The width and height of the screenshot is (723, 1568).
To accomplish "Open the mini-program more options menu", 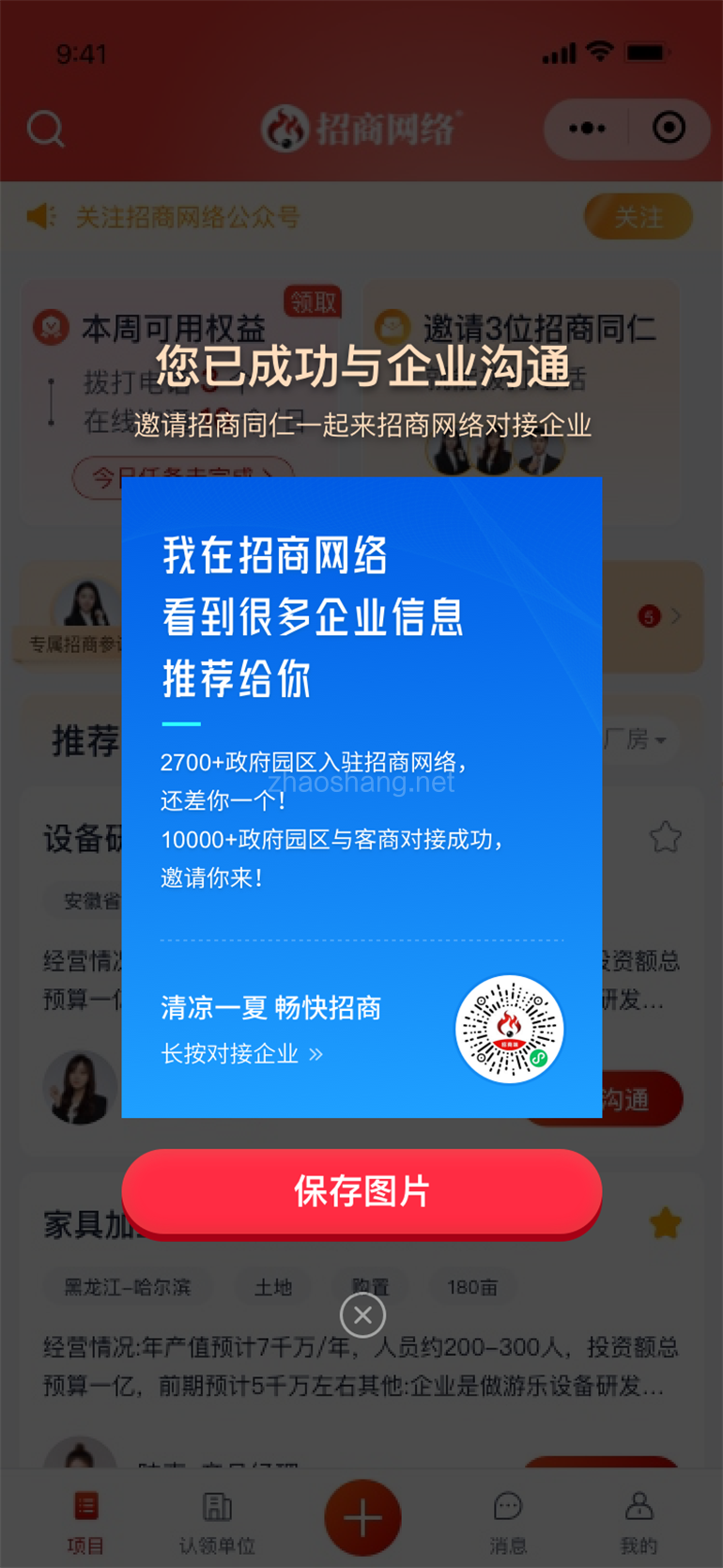I will (585, 129).
